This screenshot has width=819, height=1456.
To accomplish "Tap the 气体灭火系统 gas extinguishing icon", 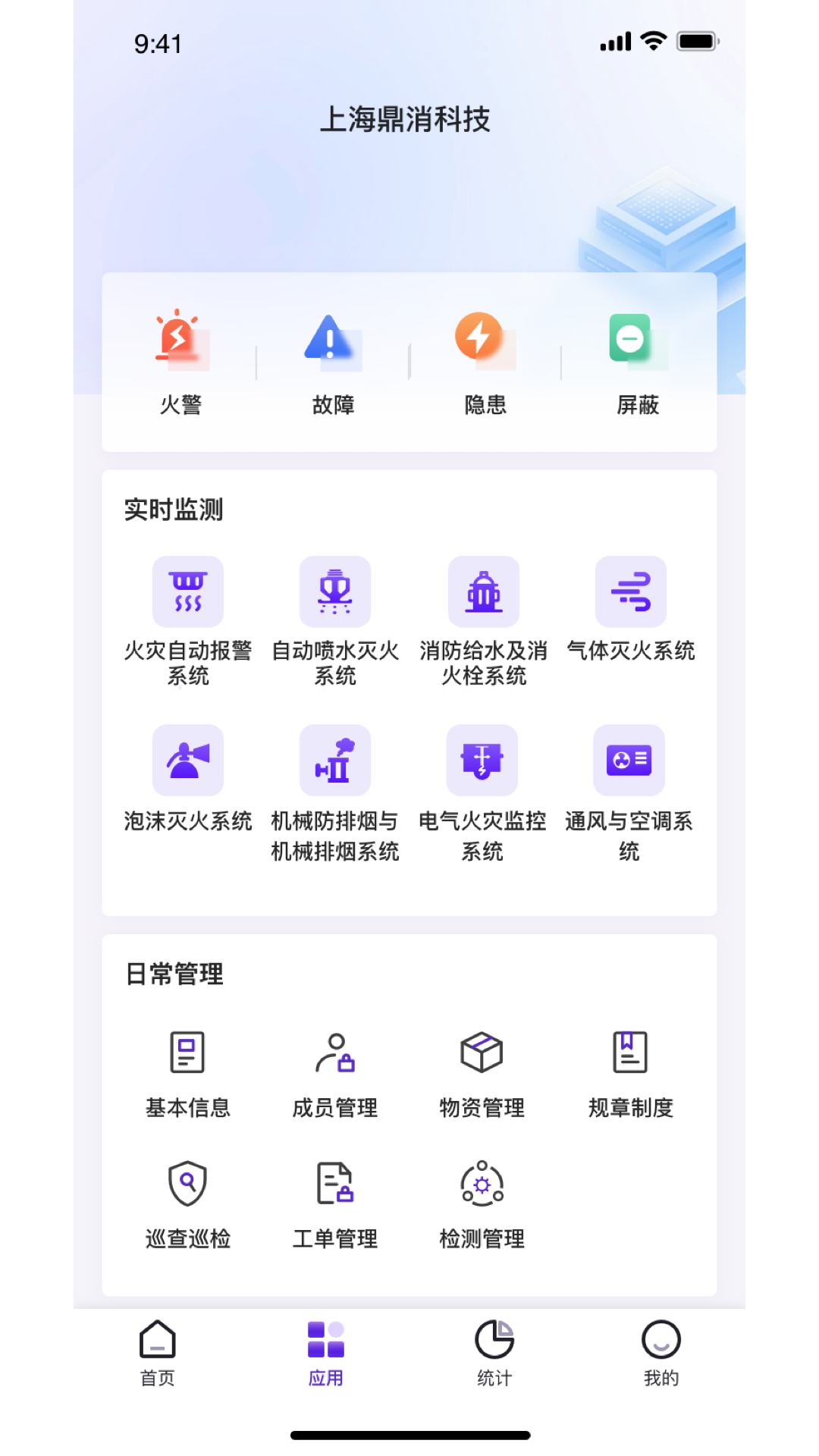I will click(630, 591).
